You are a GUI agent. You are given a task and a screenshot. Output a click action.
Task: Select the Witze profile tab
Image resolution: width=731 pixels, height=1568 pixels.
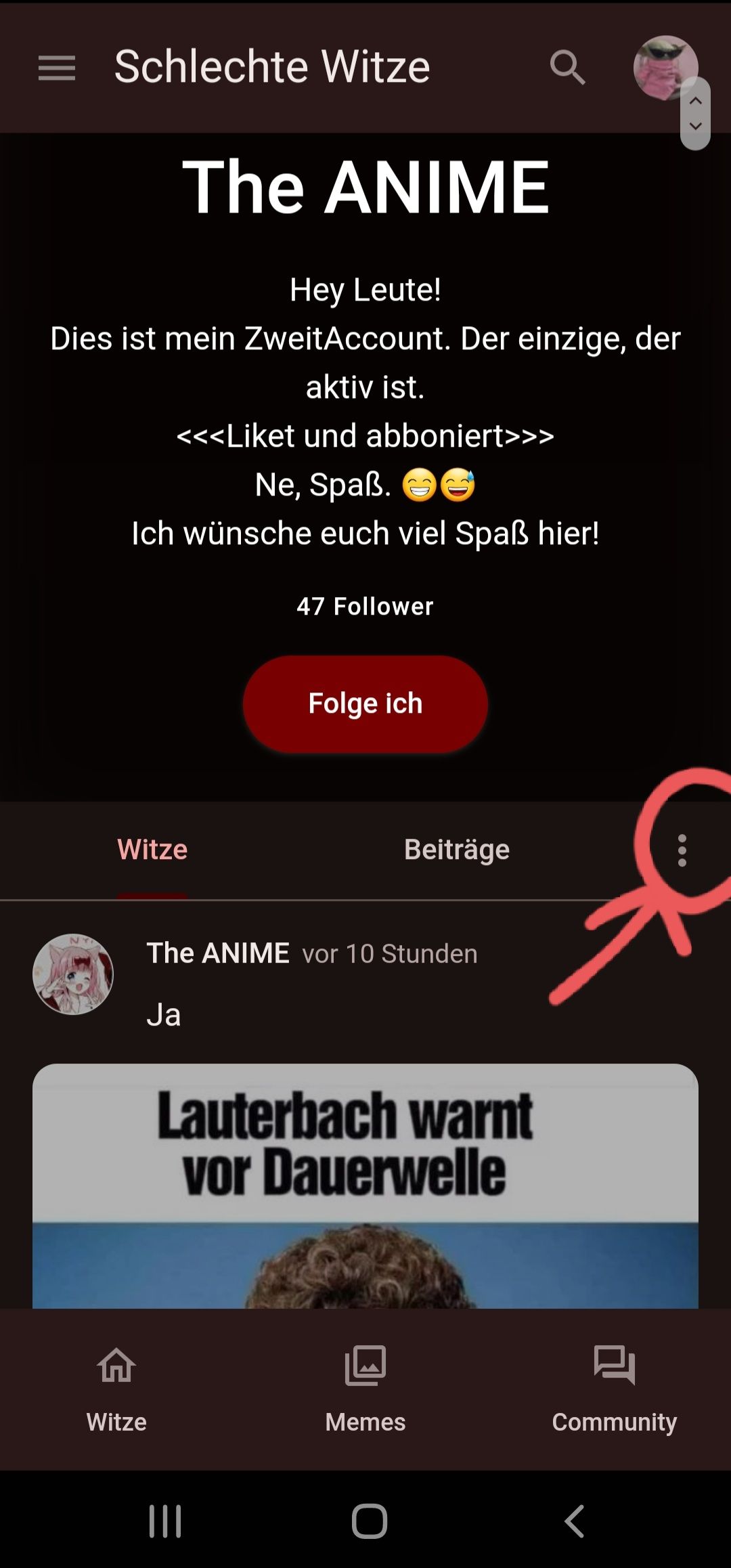click(152, 850)
